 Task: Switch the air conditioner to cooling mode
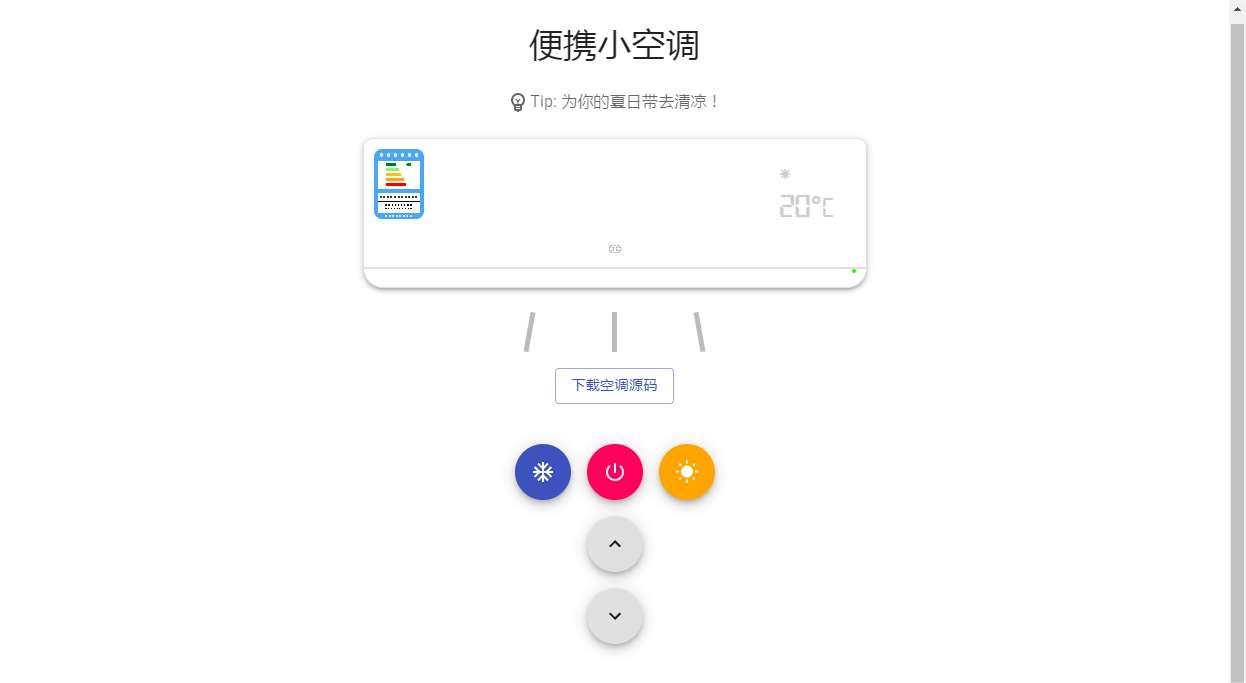click(542, 472)
